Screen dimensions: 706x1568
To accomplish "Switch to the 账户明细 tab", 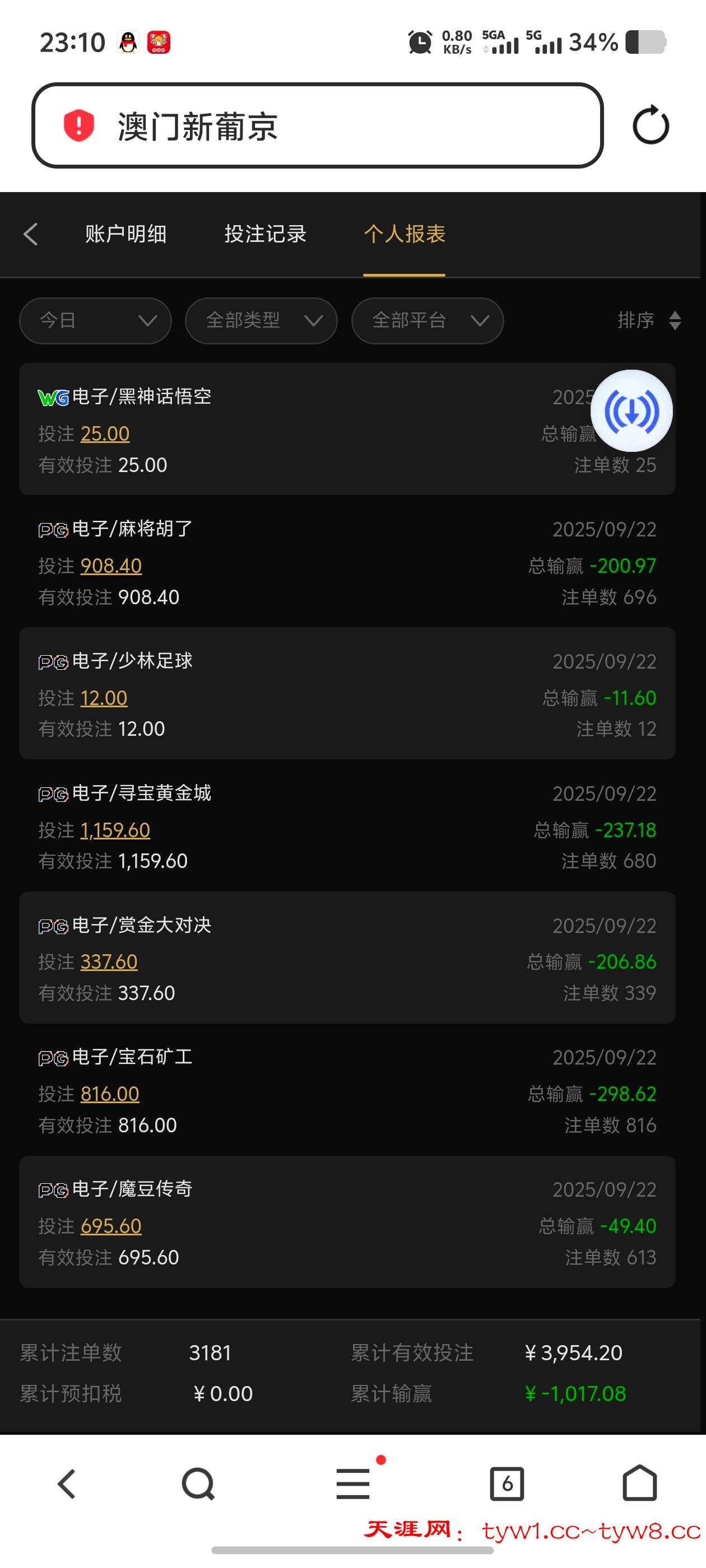I will [126, 234].
